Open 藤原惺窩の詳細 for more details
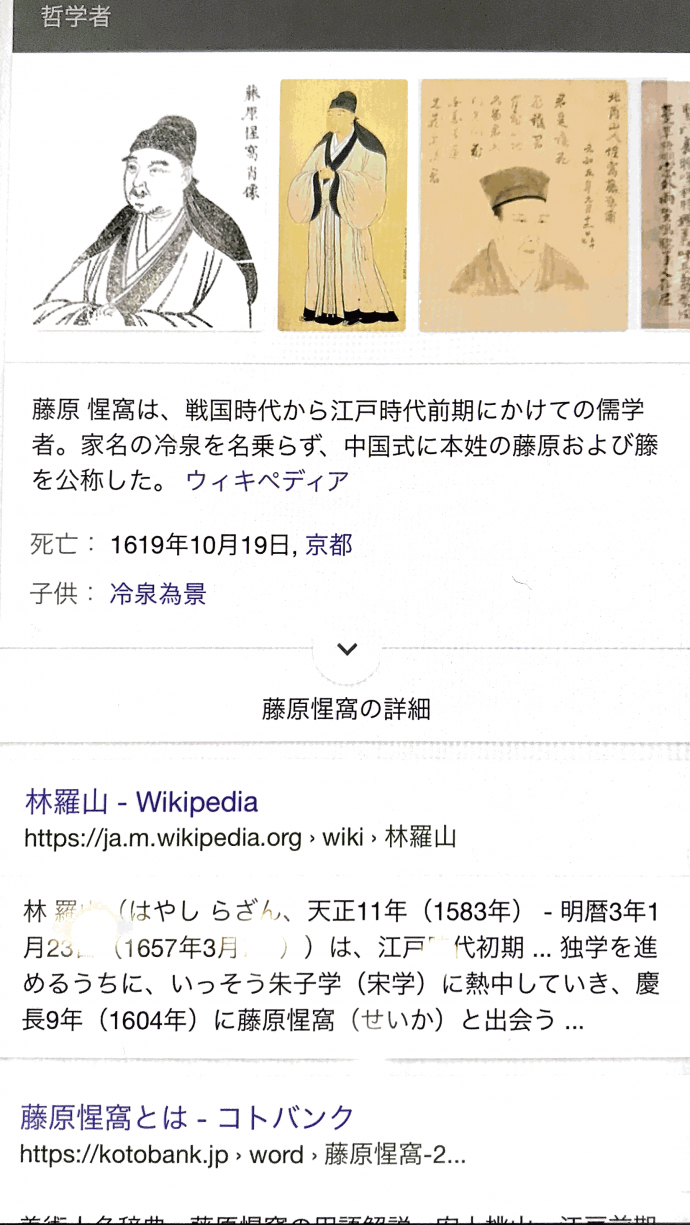This screenshot has width=690, height=1225. click(346, 710)
